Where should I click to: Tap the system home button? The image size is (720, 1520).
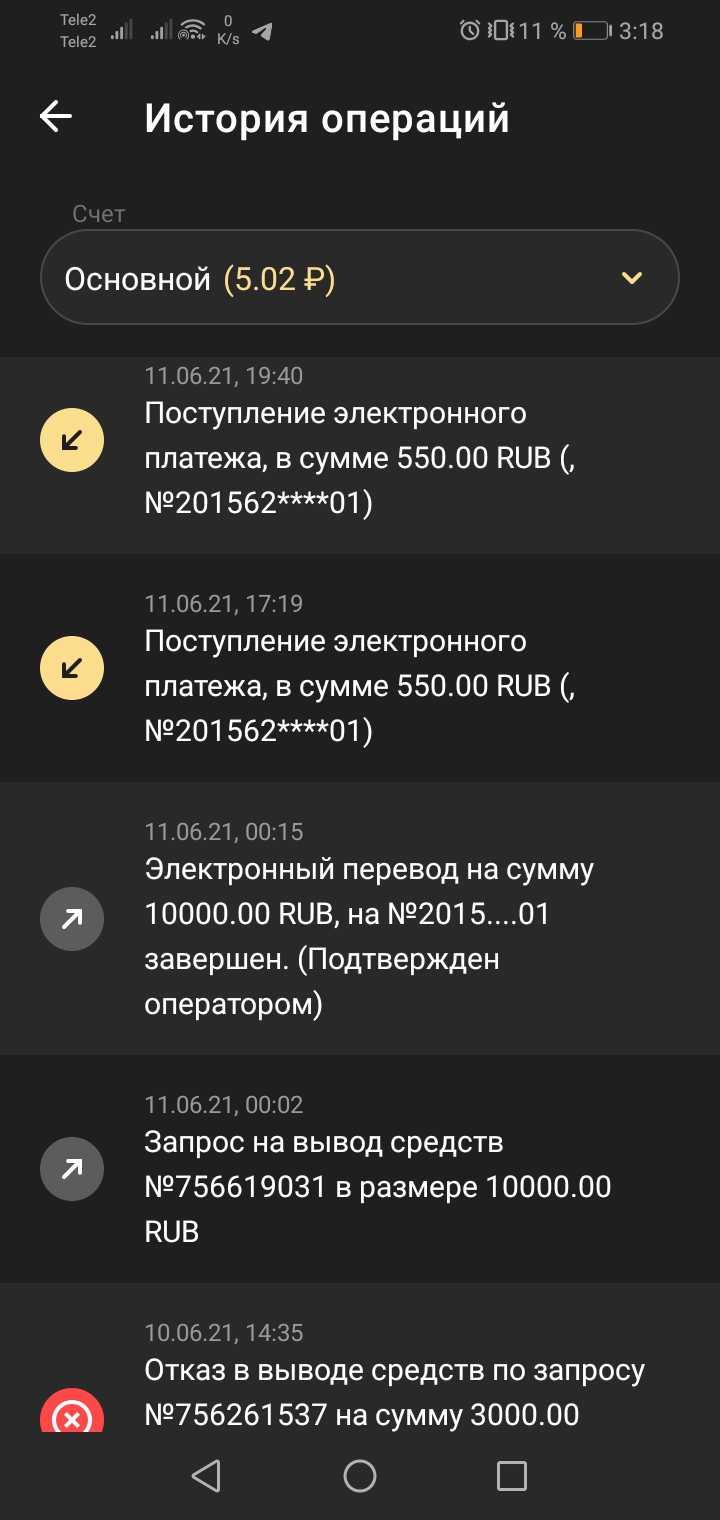click(x=360, y=1476)
